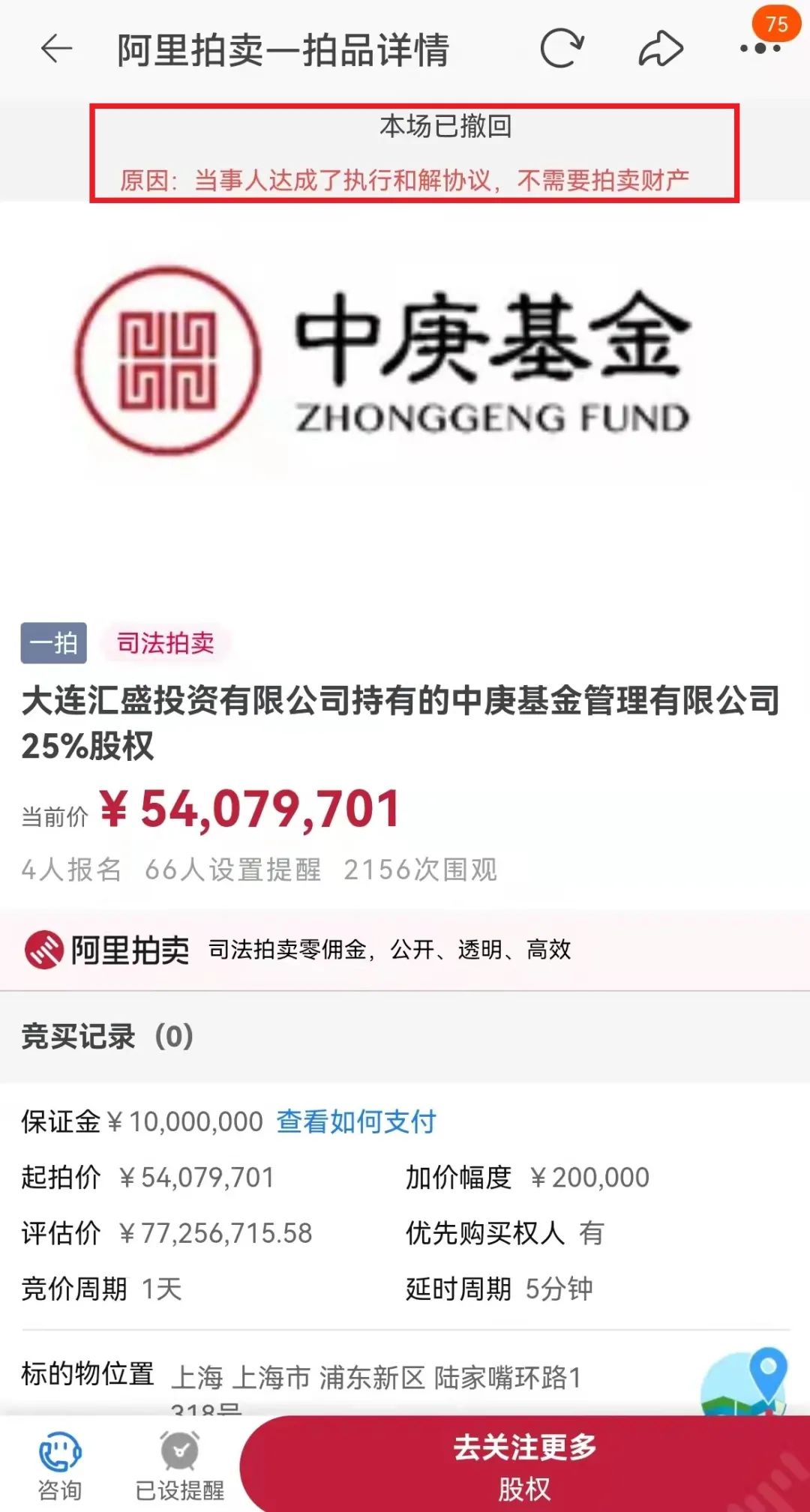Share this auction item

pos(661,49)
